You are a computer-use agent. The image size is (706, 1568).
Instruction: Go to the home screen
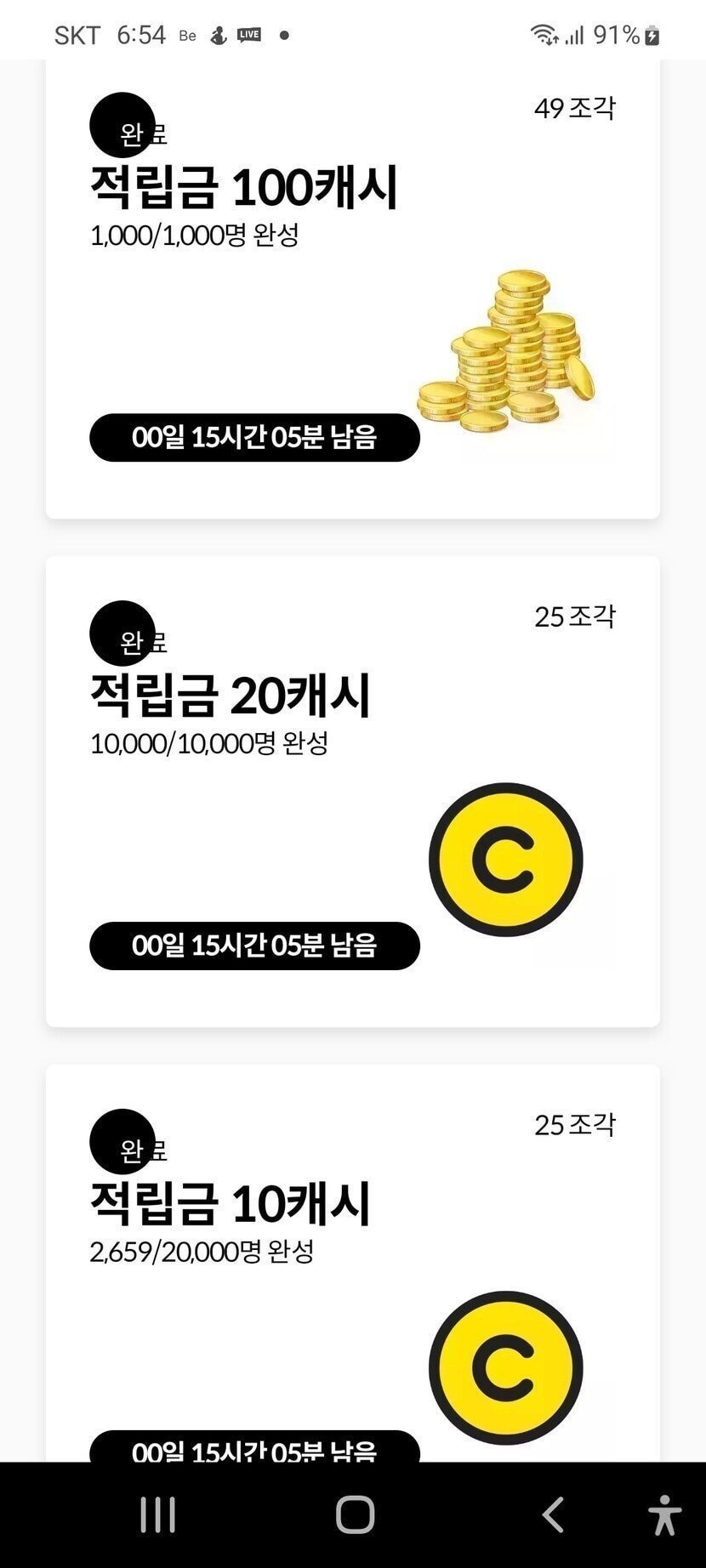(355, 1514)
